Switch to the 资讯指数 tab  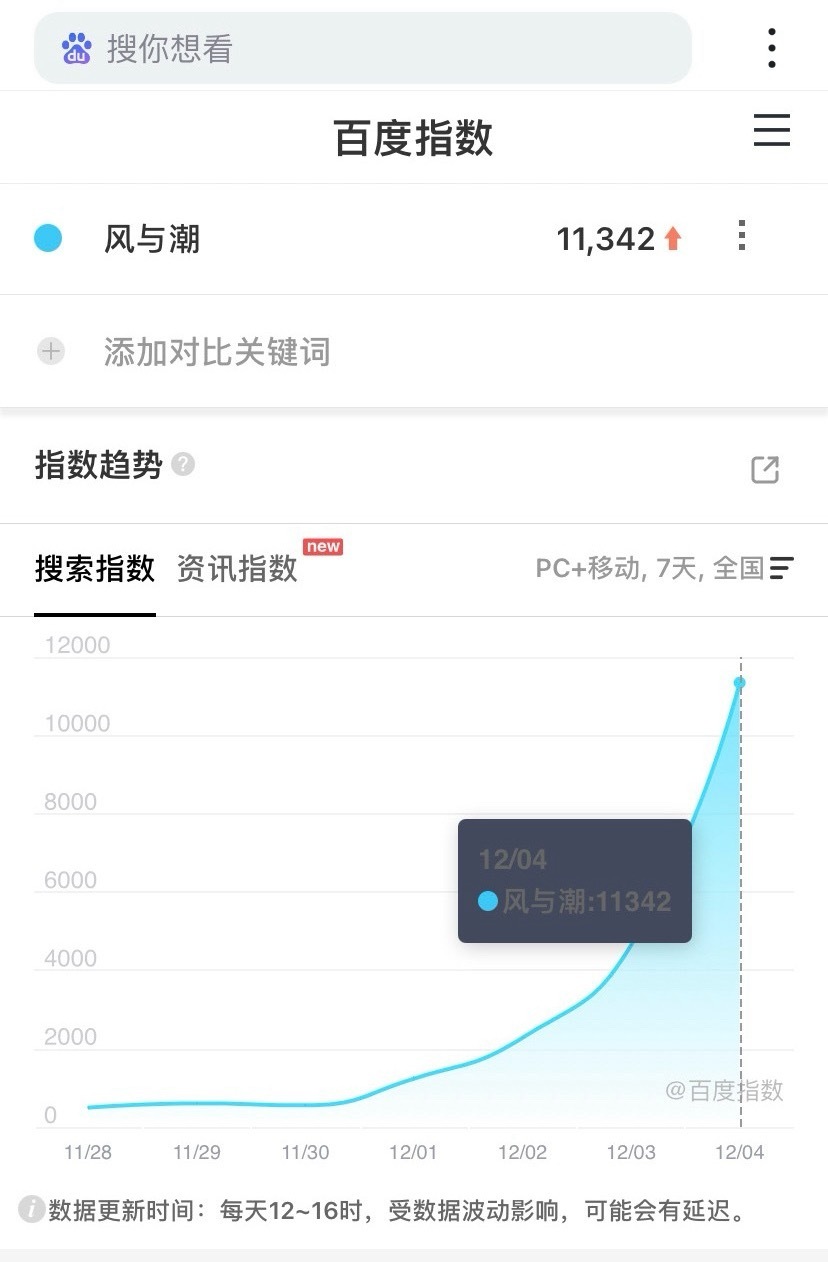237,569
